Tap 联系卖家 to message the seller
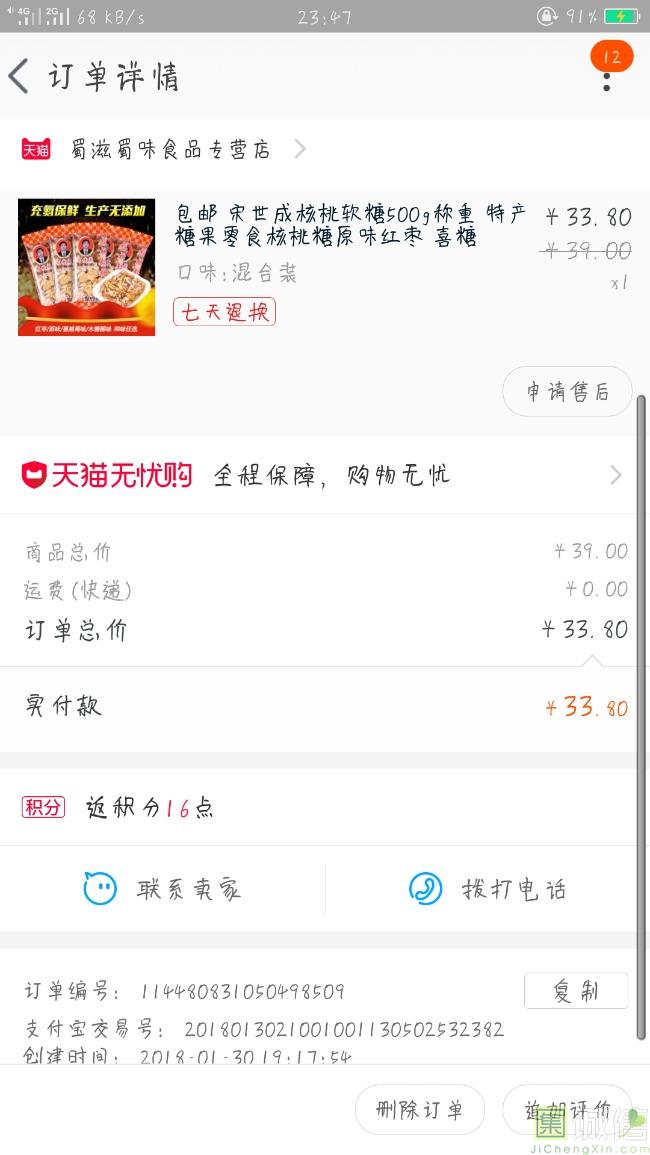The width and height of the screenshot is (650, 1155). (163, 889)
